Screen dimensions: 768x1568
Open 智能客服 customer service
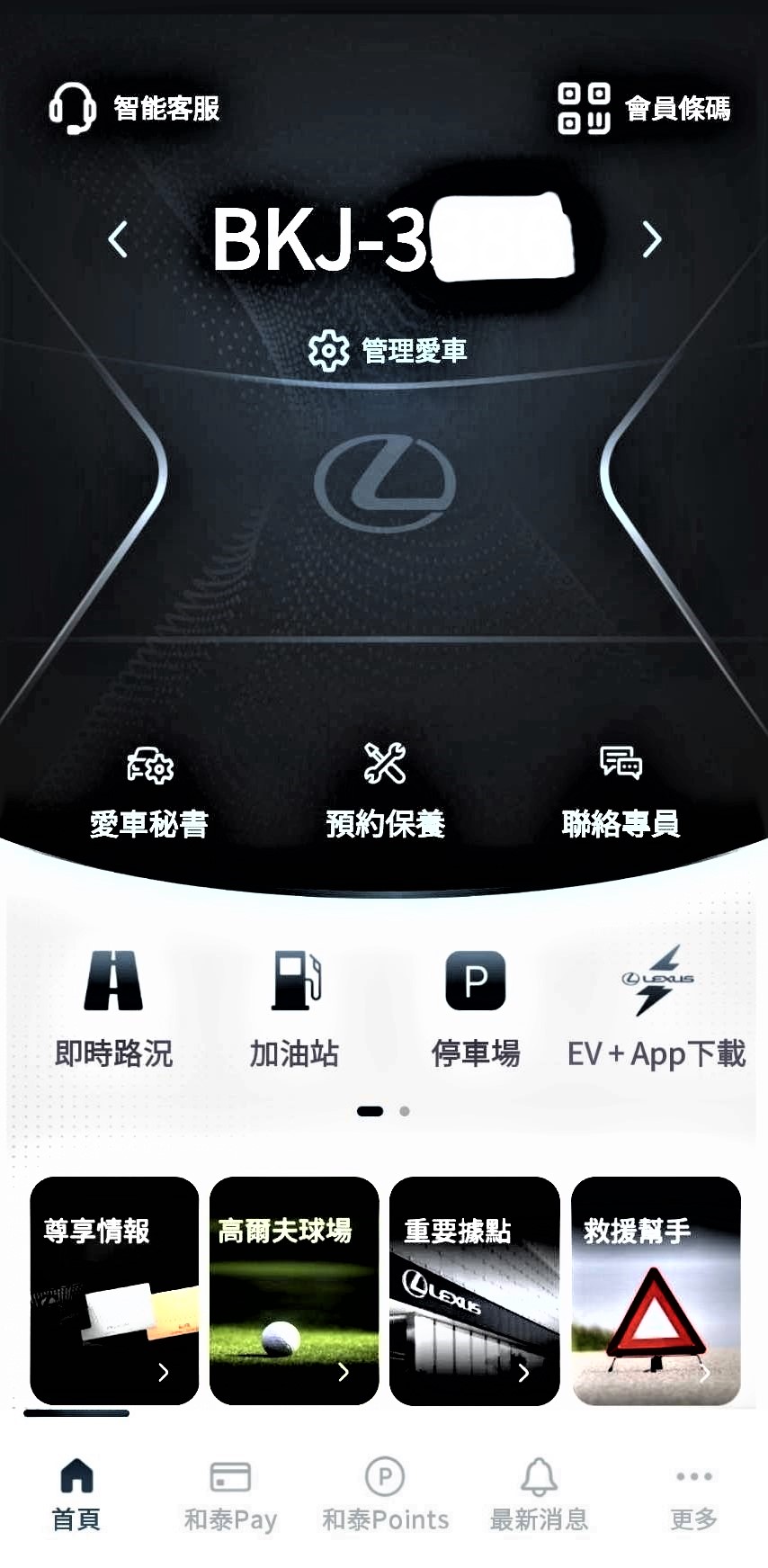135,108
